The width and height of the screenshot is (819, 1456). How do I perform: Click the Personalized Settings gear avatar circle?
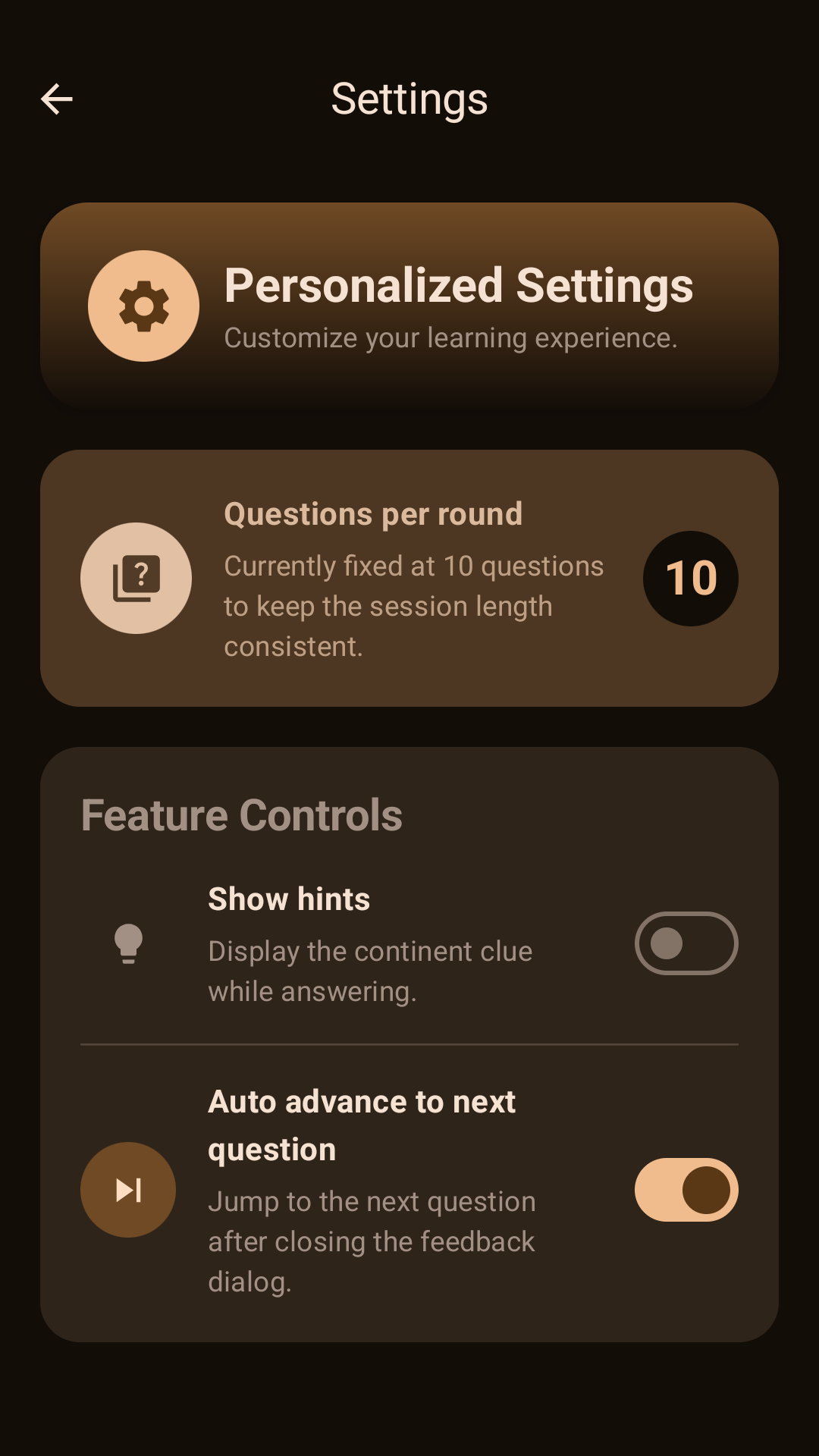tap(143, 305)
